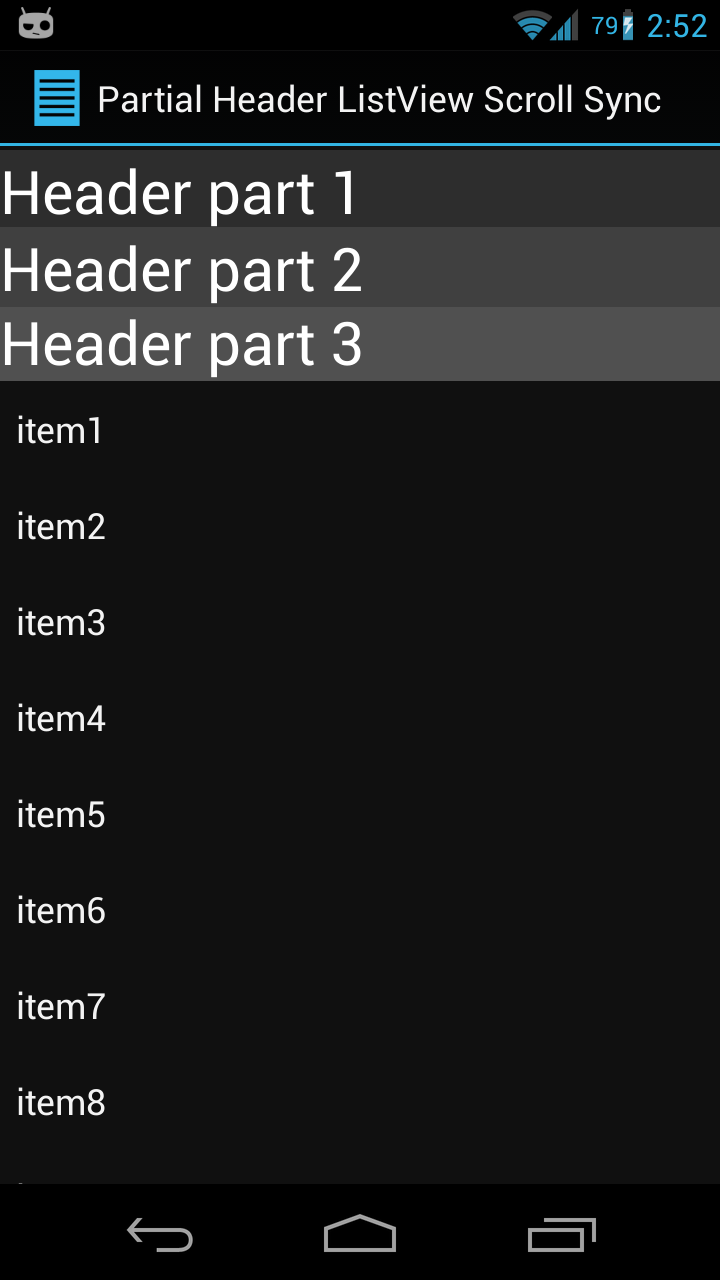Open item2 row
This screenshot has height=1280, width=720.
click(x=360, y=526)
